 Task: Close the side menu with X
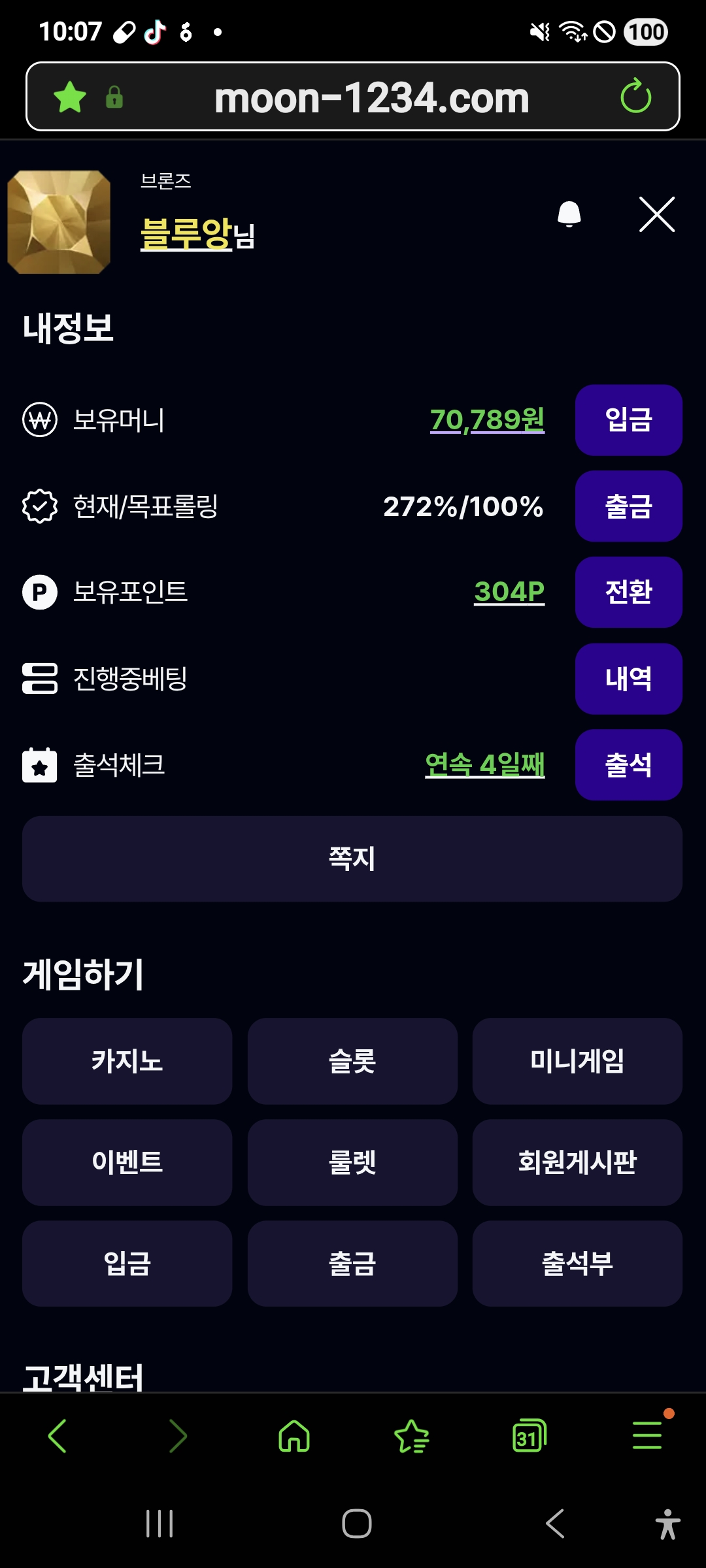click(656, 214)
